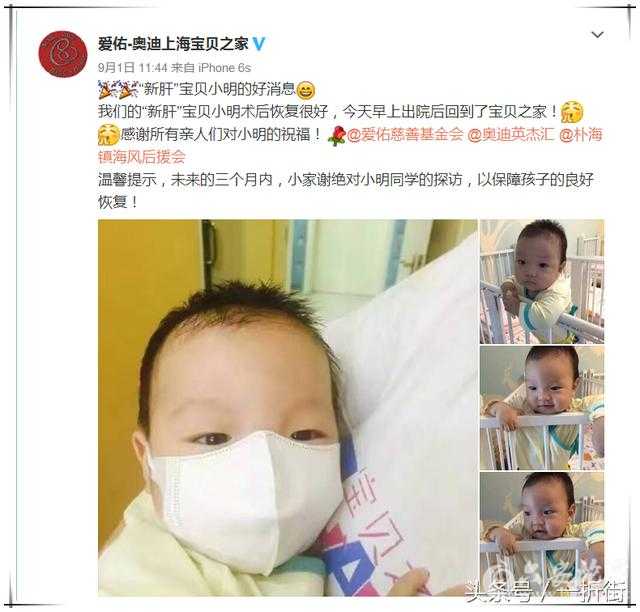Open the 爱佑-奥迪上海宝贝之家 profile avatar
Screen dimensions: 640x612
click(x=62, y=53)
